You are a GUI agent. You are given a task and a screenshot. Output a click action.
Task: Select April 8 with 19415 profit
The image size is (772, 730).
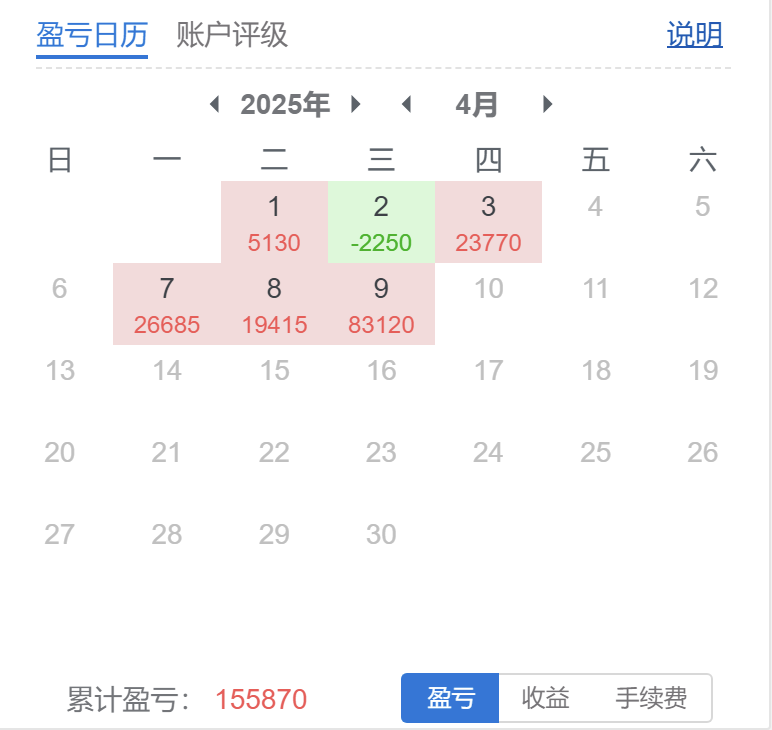coord(274,304)
